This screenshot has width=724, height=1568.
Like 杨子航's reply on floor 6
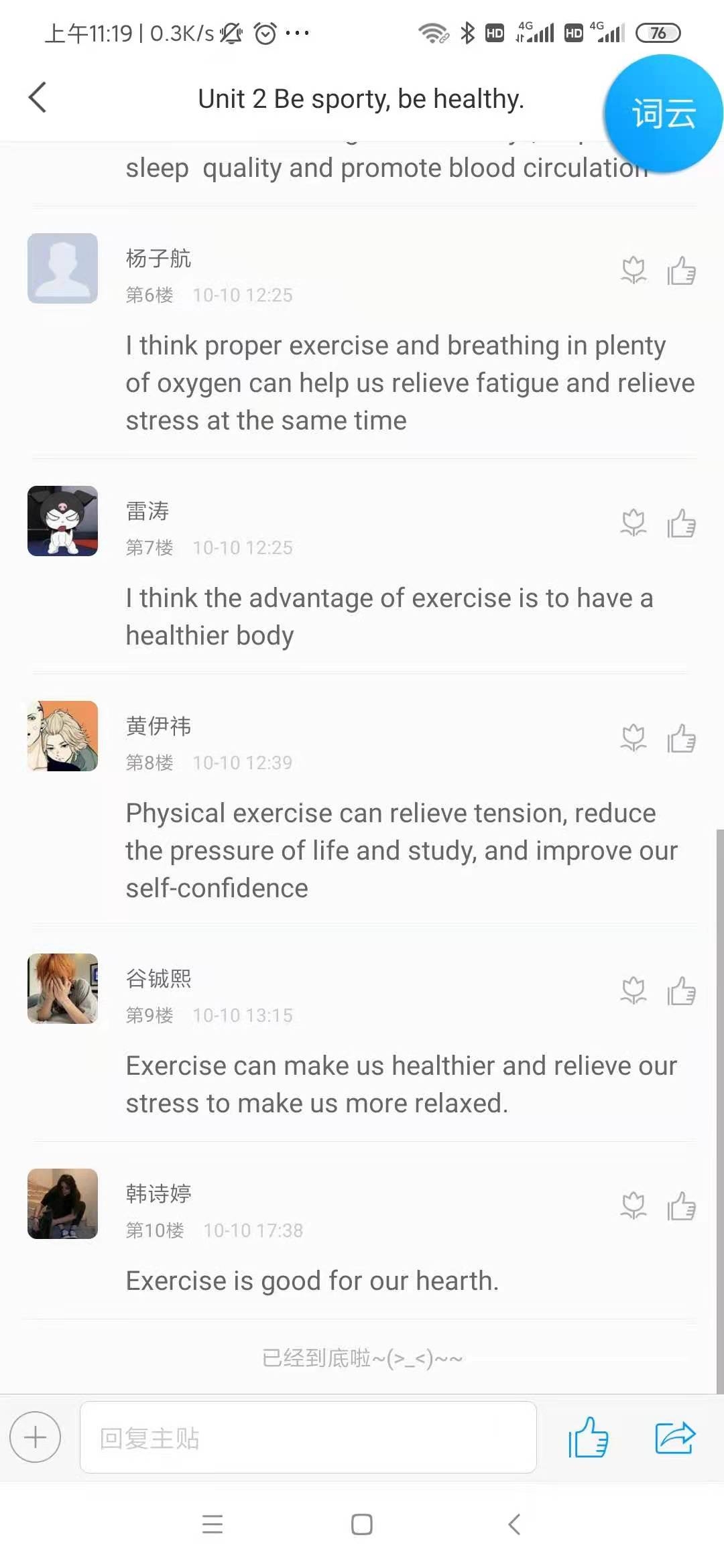(x=681, y=271)
